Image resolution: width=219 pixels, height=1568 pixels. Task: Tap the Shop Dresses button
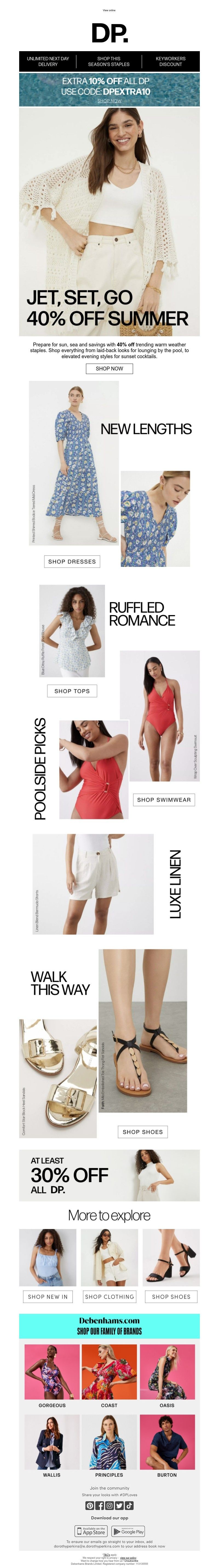tap(72, 561)
